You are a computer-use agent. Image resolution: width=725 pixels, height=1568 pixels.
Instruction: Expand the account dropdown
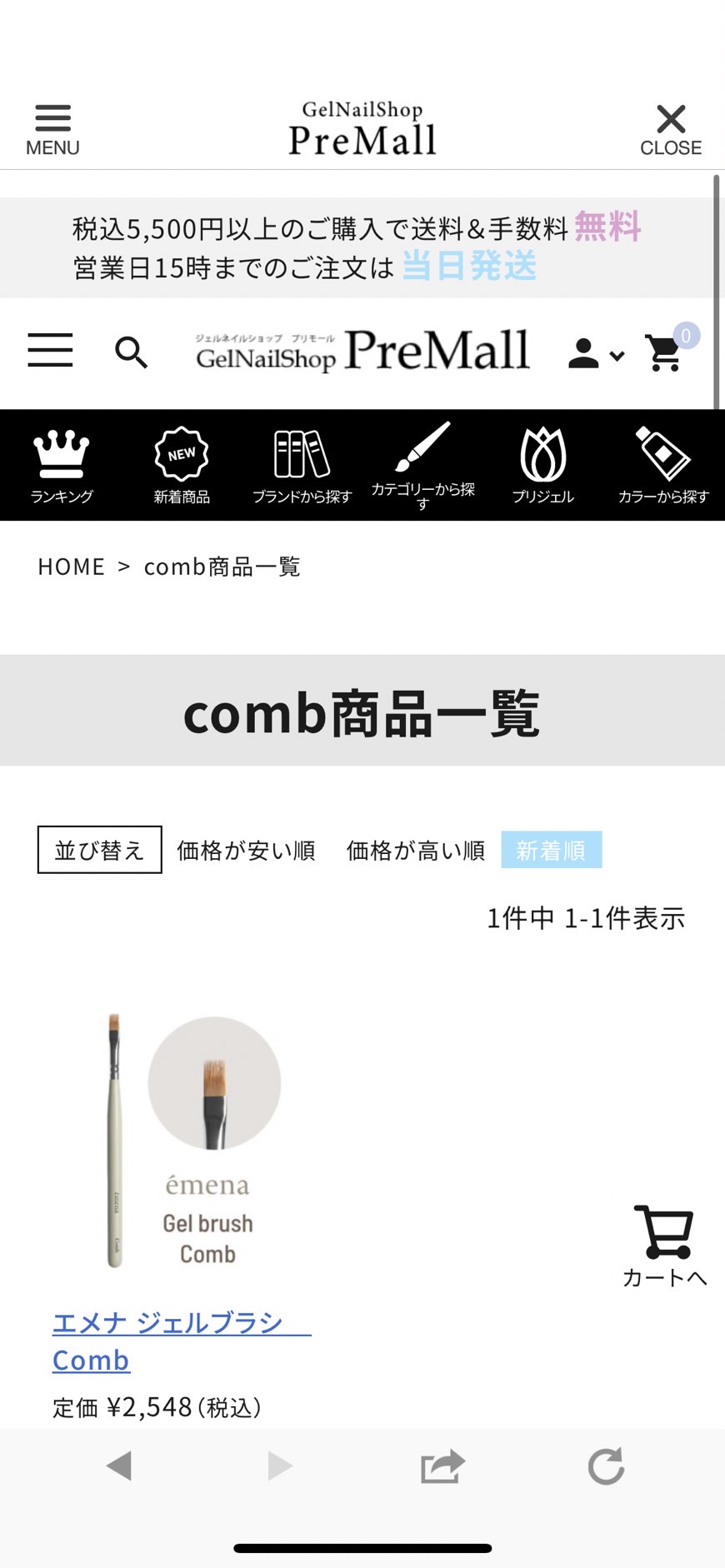point(595,354)
